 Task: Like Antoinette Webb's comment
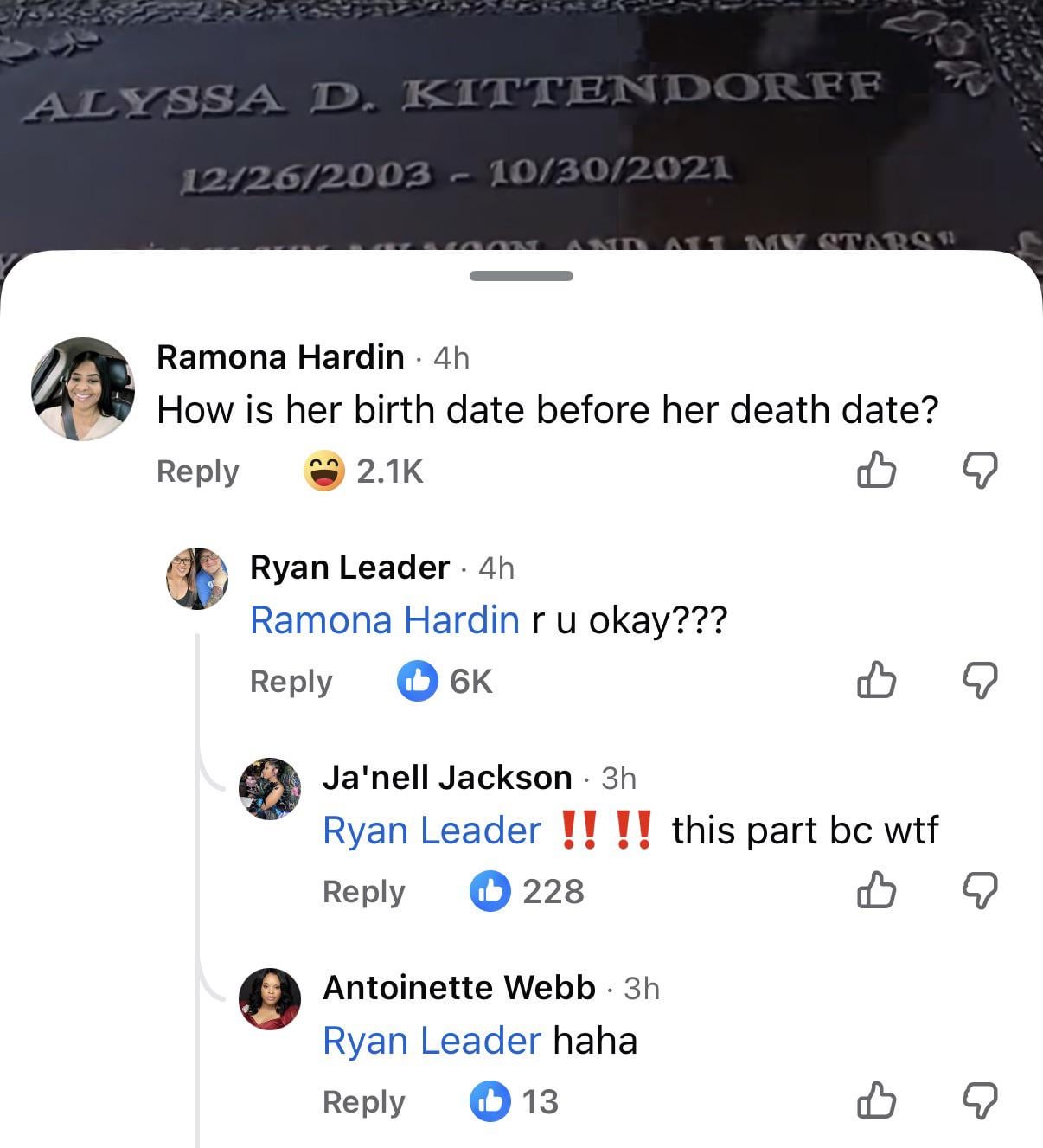coord(876,1100)
